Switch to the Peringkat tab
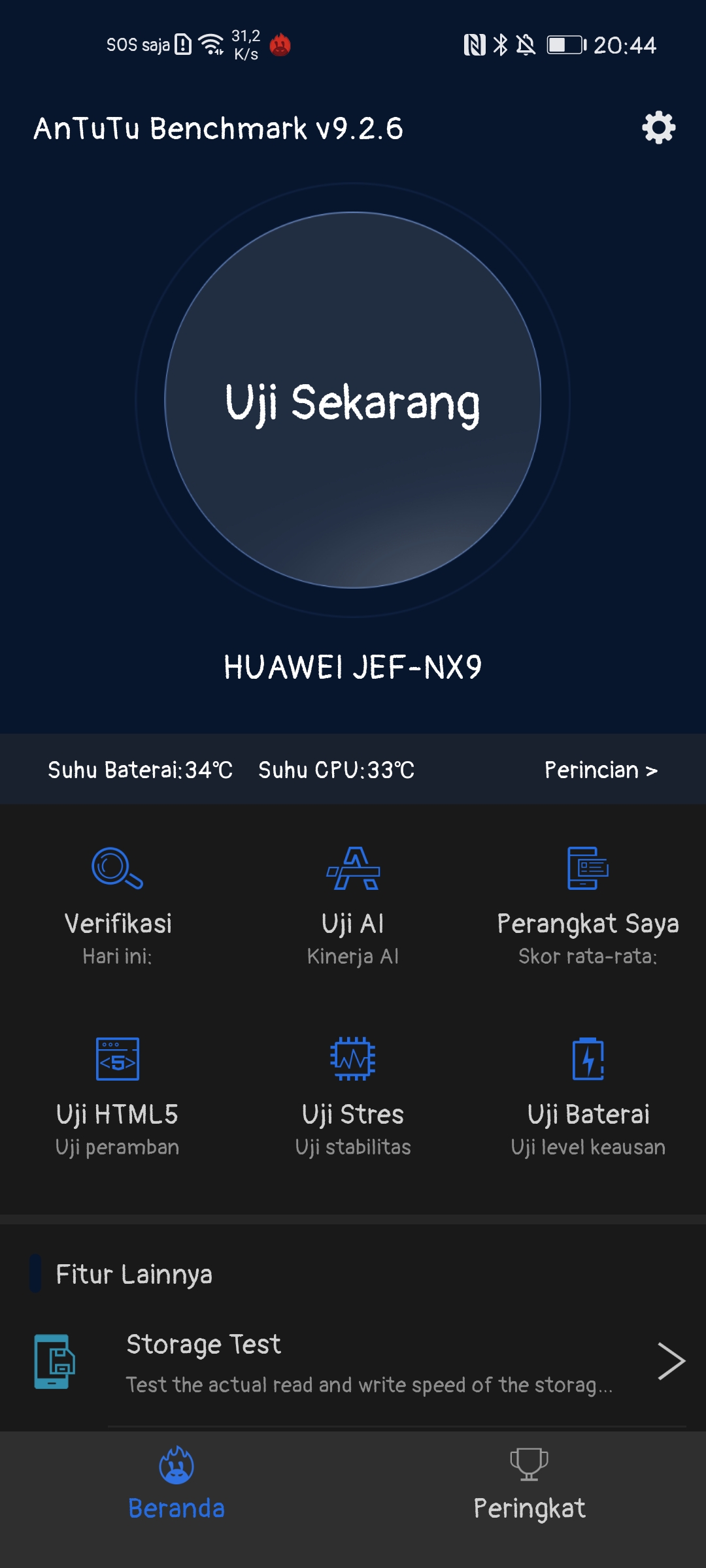Screen dimensions: 706x1568 (529, 1484)
